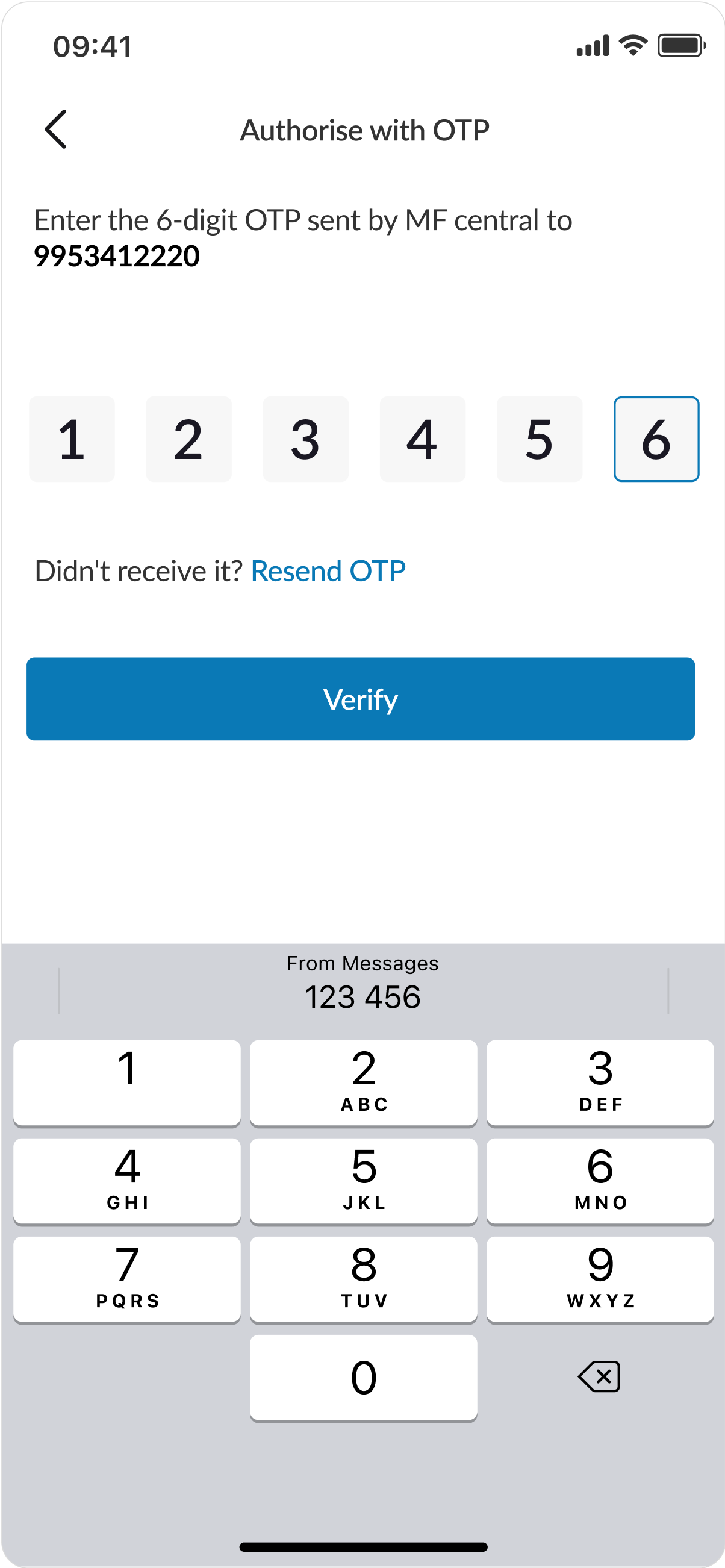Image resolution: width=725 pixels, height=1568 pixels.
Task: Select the third OTP digit box
Action: click(305, 439)
